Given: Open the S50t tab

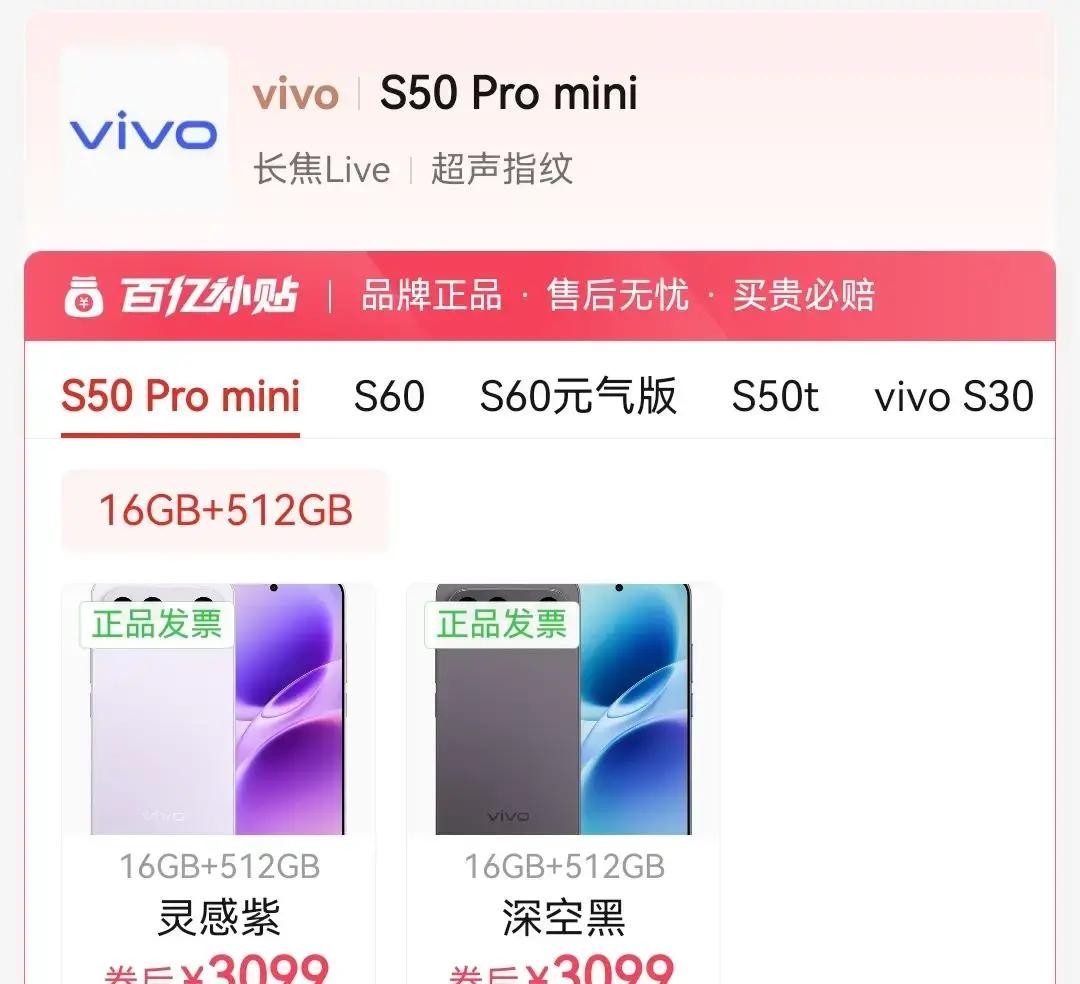Looking at the screenshot, I should 775,397.
